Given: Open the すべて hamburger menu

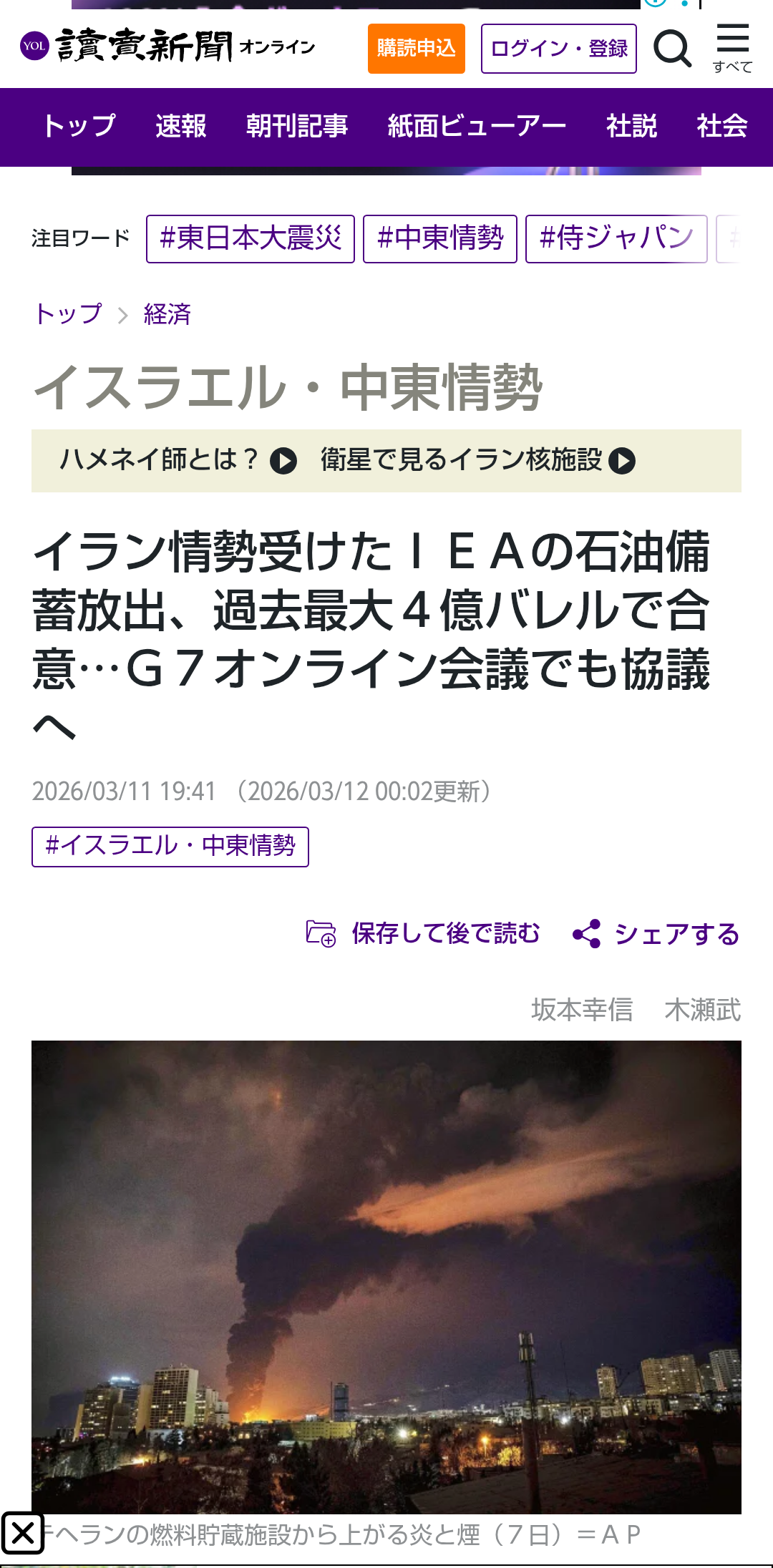Looking at the screenshot, I should (x=732, y=48).
